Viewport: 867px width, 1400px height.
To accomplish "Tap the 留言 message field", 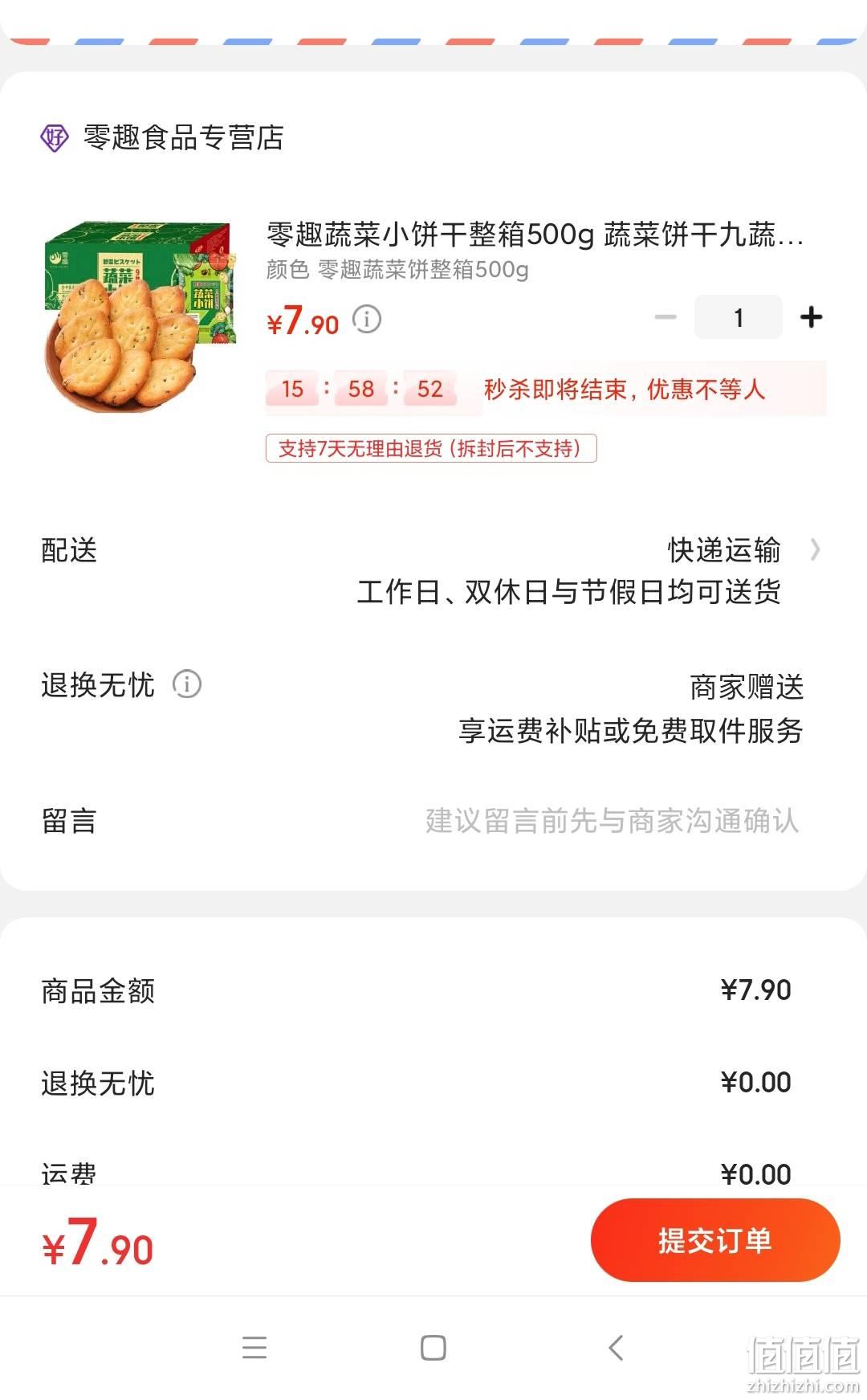I will tap(433, 821).
